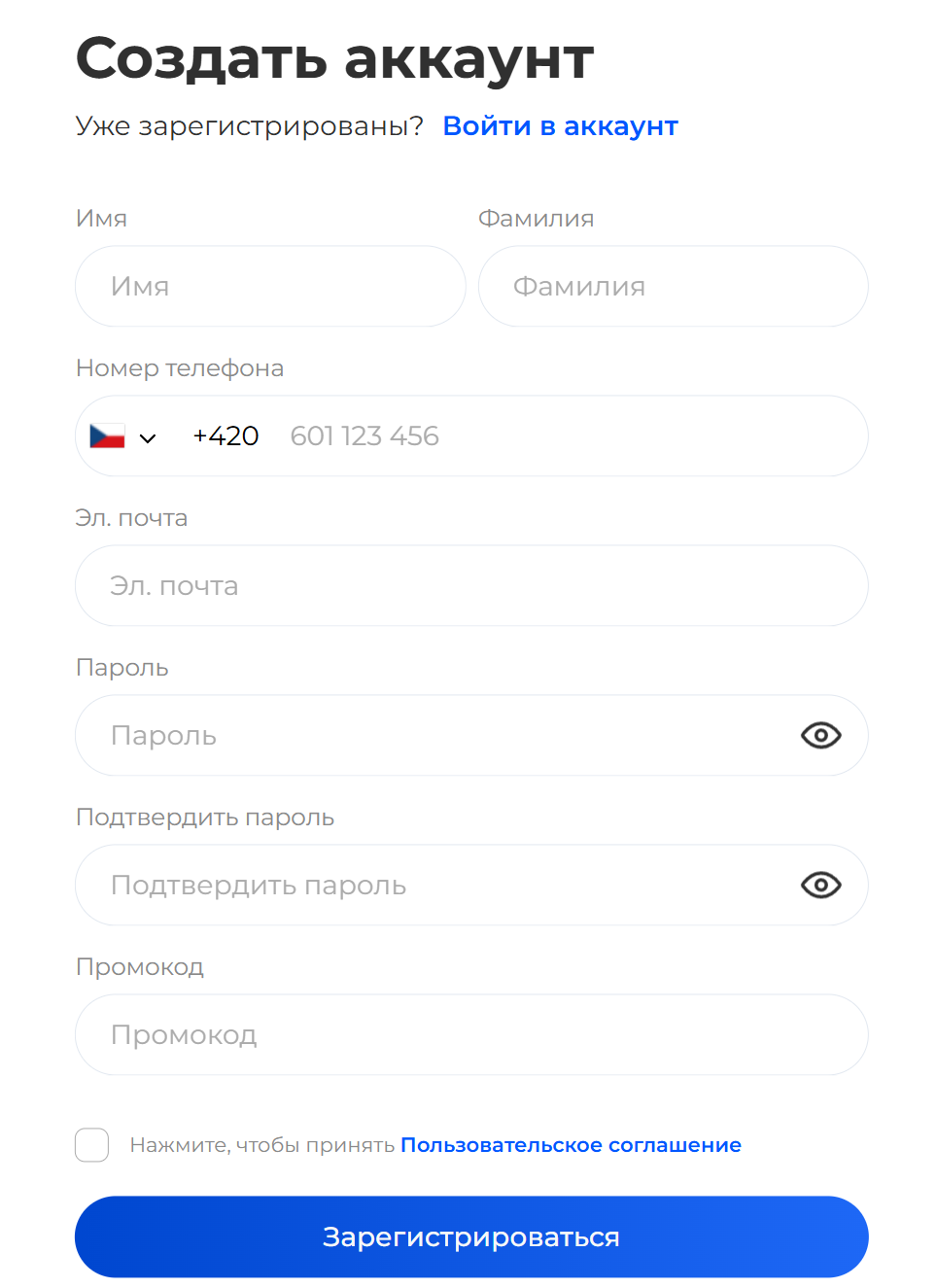
Task: Tap the Пароль input field
Action: click(x=437, y=736)
